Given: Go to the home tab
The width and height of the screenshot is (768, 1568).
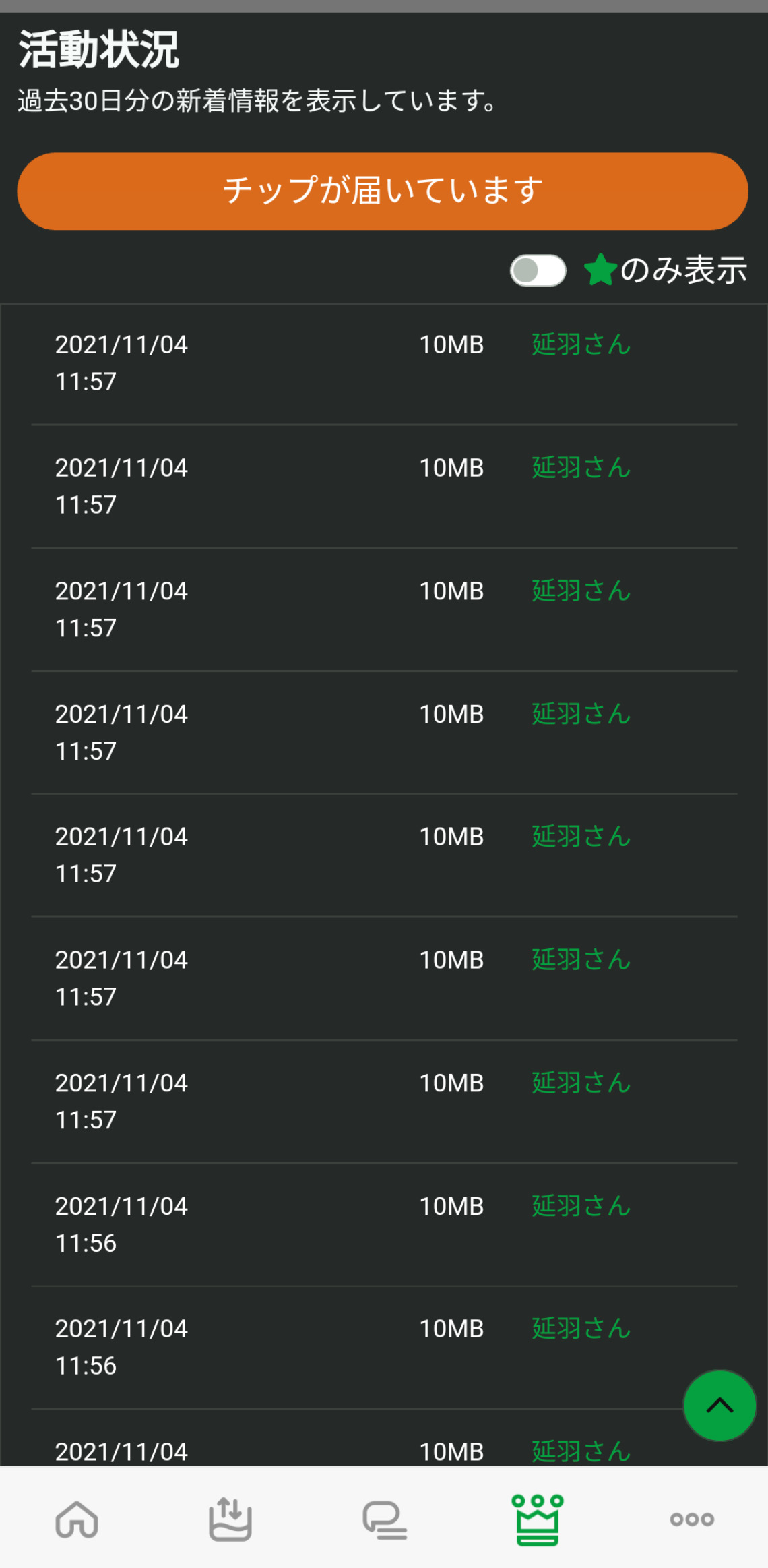Looking at the screenshot, I should (x=77, y=1519).
